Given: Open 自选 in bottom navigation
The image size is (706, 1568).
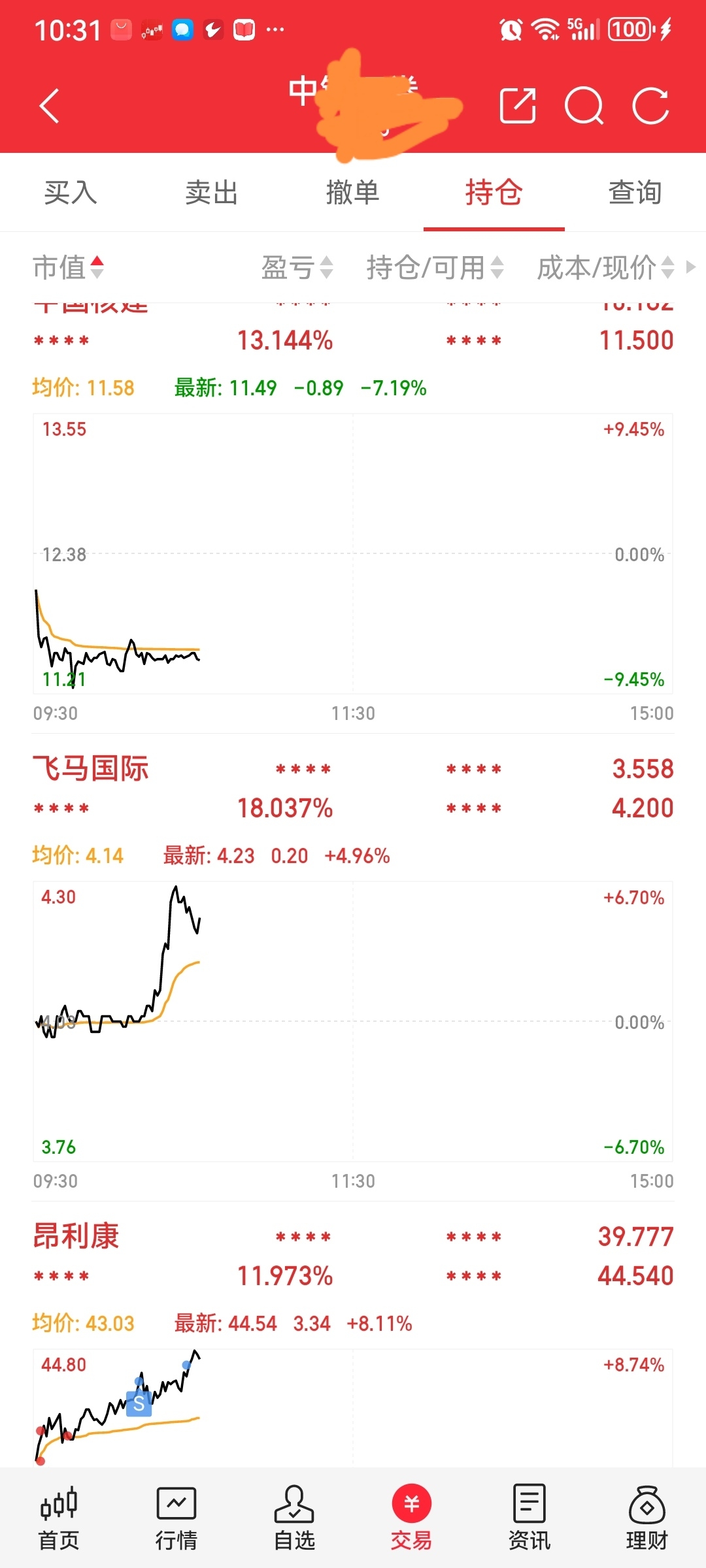Looking at the screenshot, I should click(x=294, y=1518).
